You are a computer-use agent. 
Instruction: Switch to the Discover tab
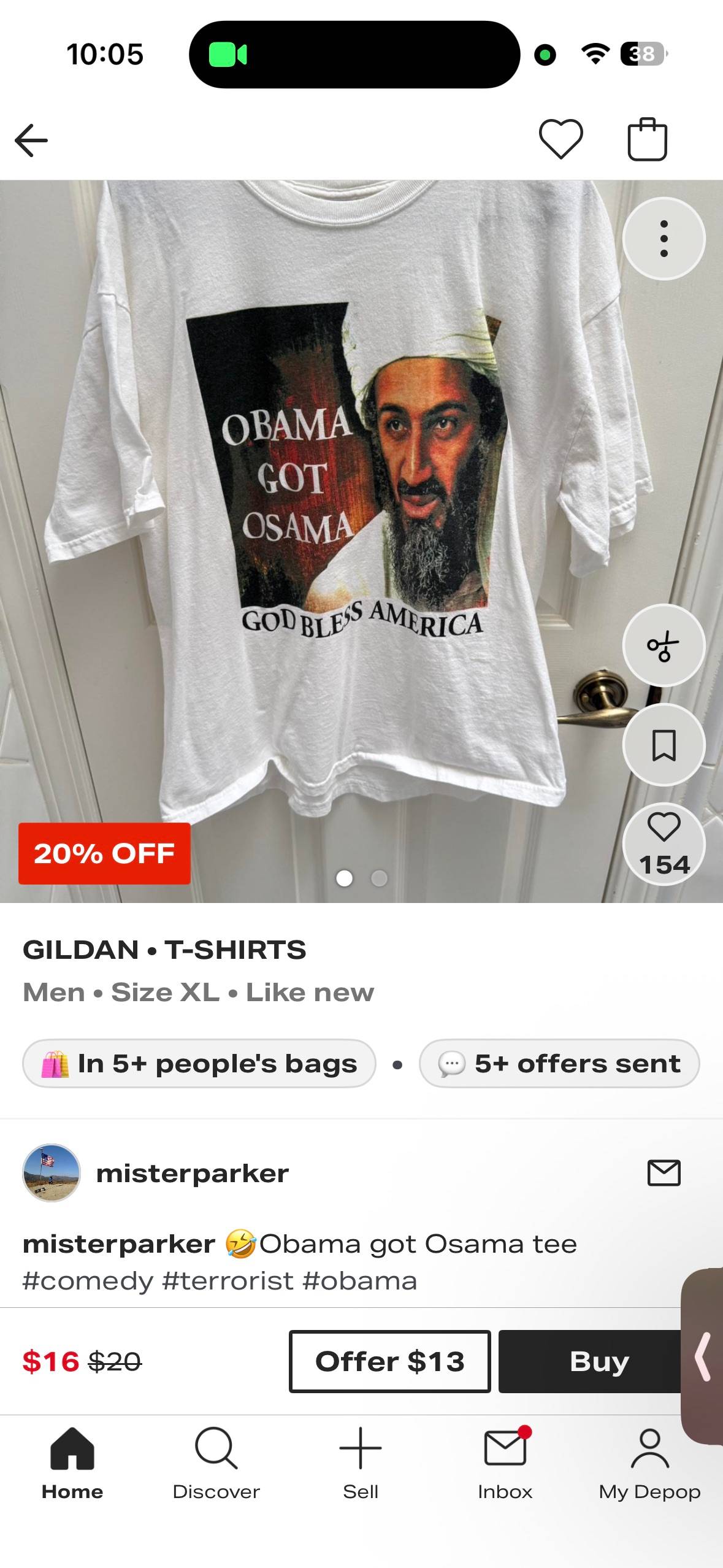click(216, 1464)
